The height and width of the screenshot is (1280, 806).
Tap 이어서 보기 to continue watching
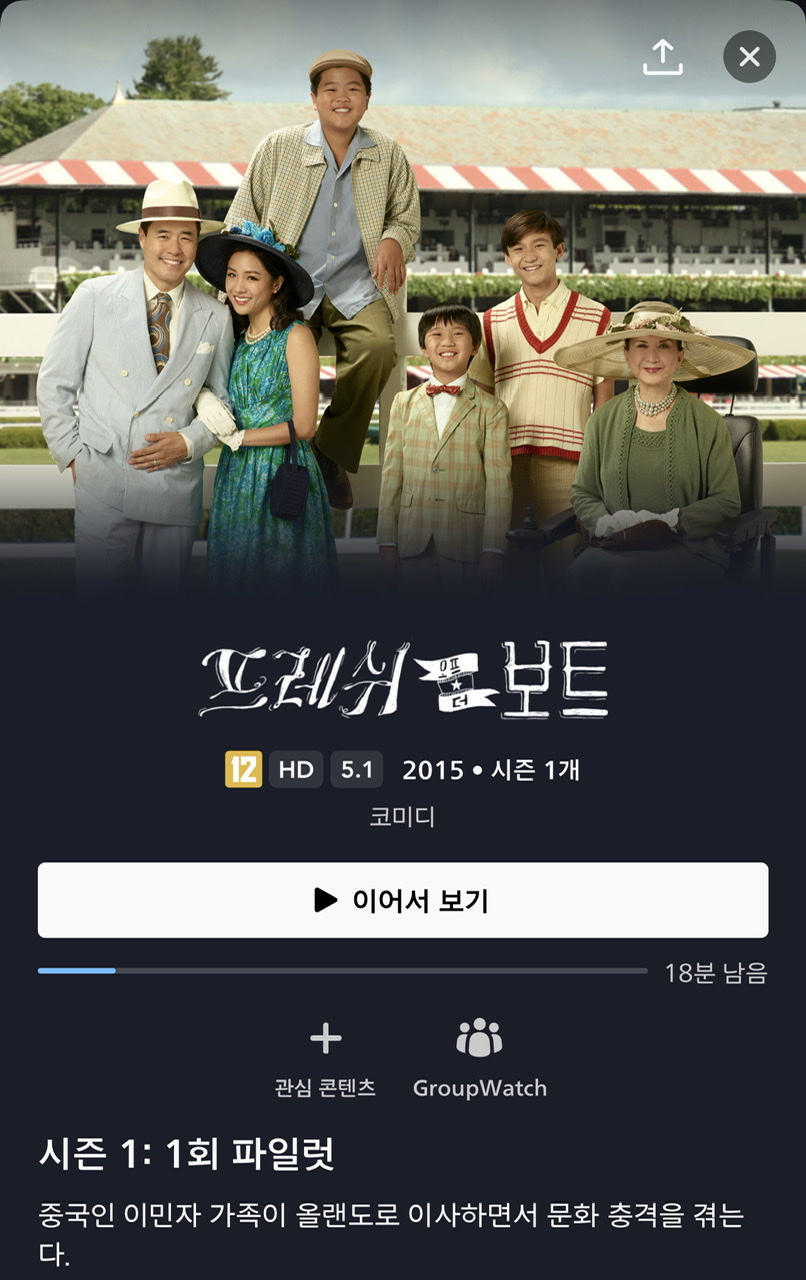(x=403, y=900)
